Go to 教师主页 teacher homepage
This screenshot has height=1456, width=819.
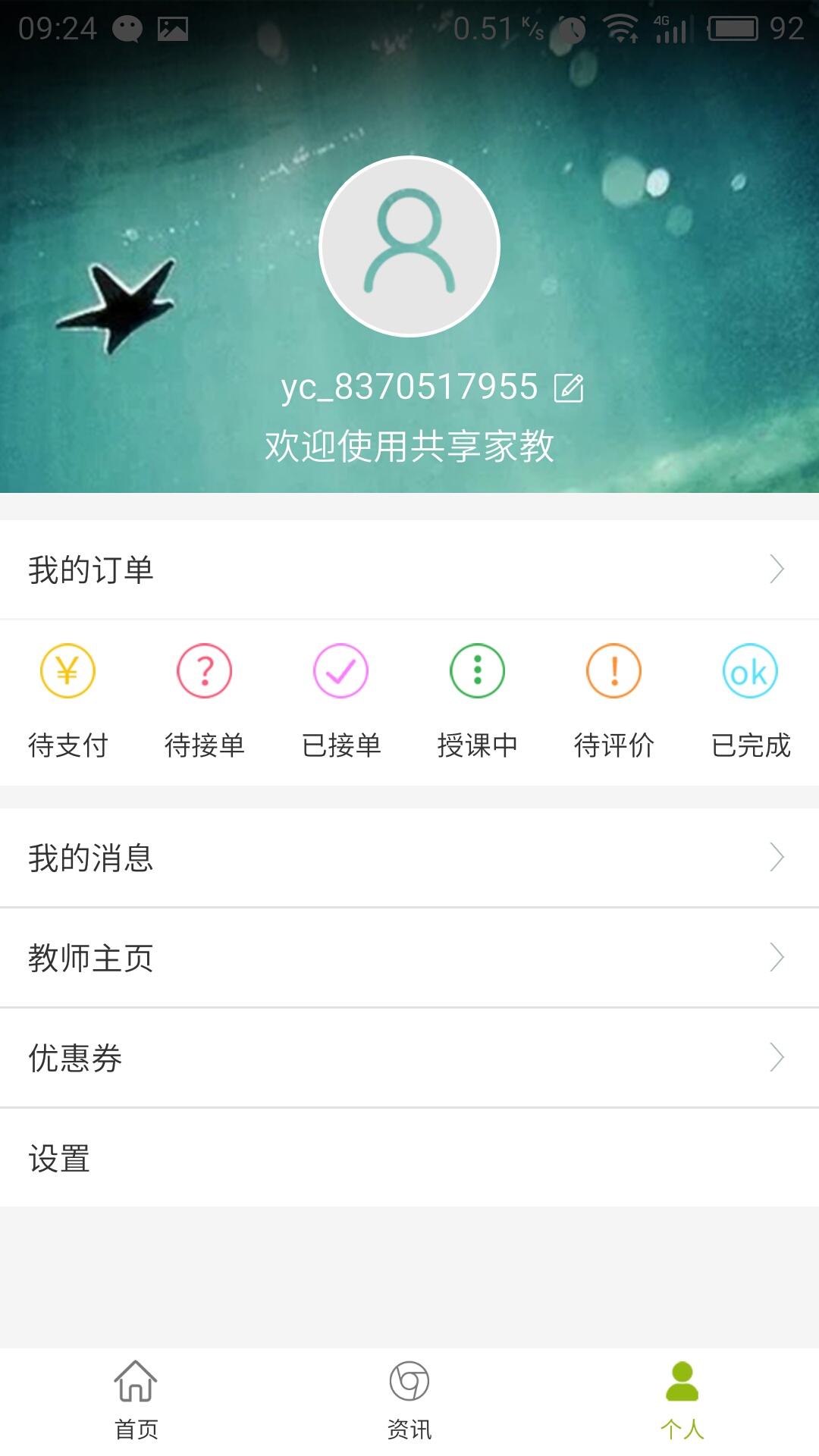point(409,958)
